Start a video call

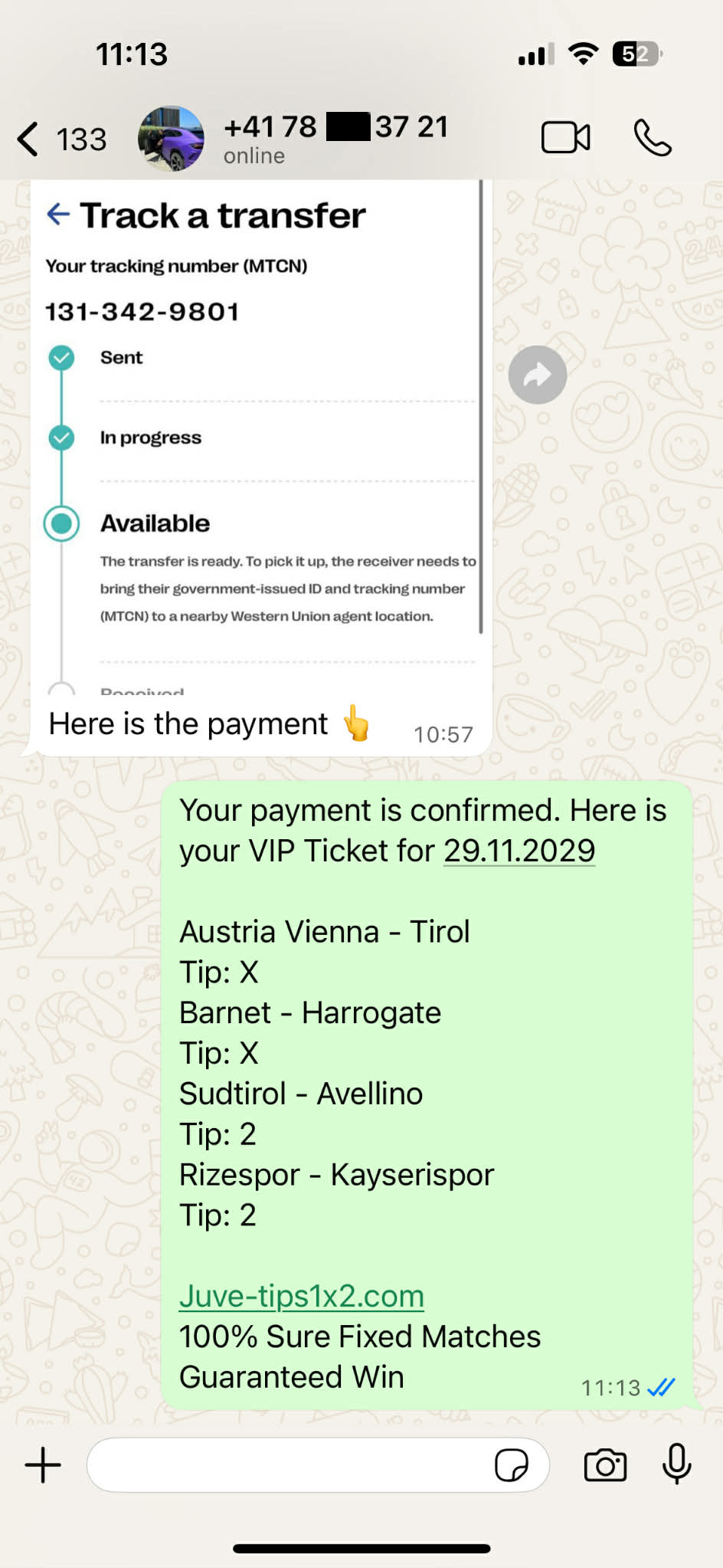click(x=565, y=138)
